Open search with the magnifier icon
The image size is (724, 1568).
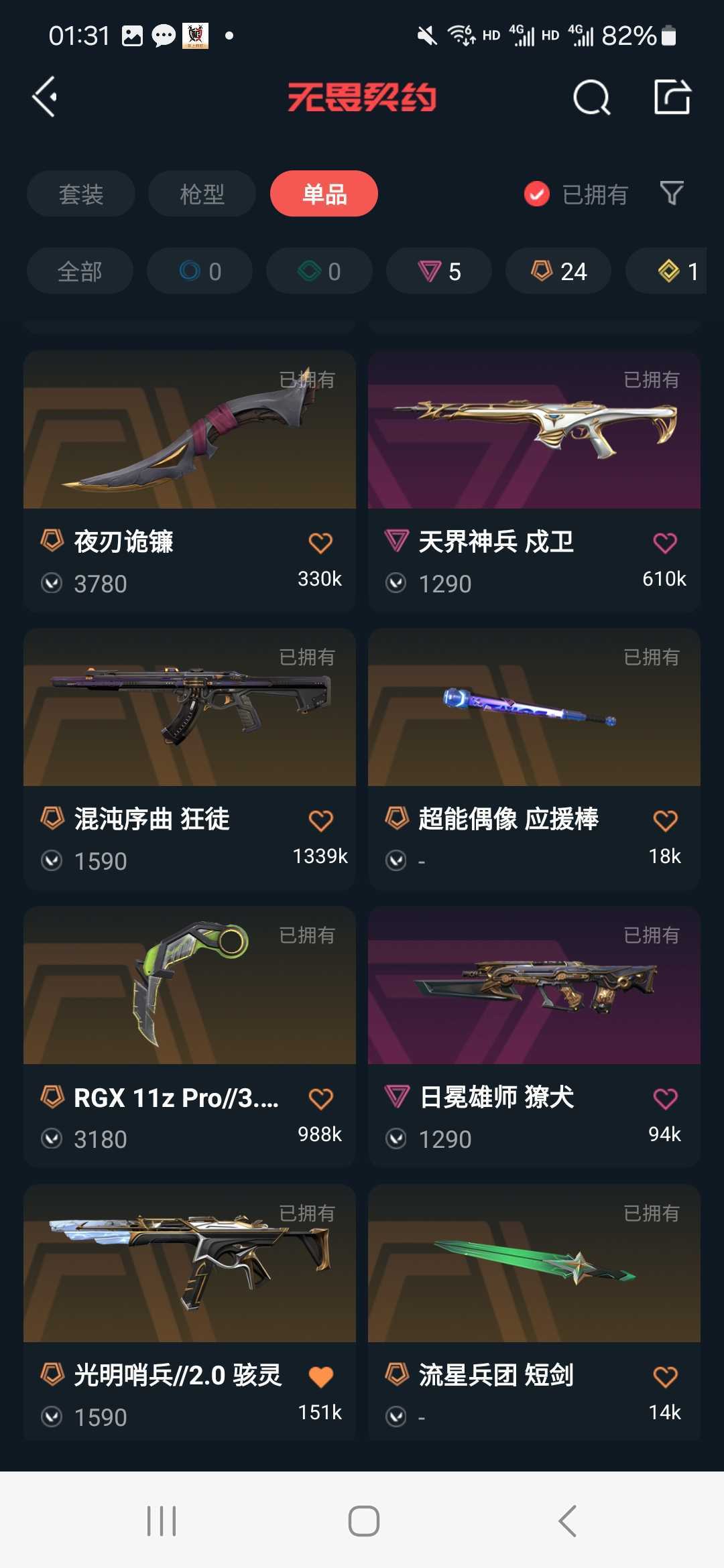coord(592,98)
